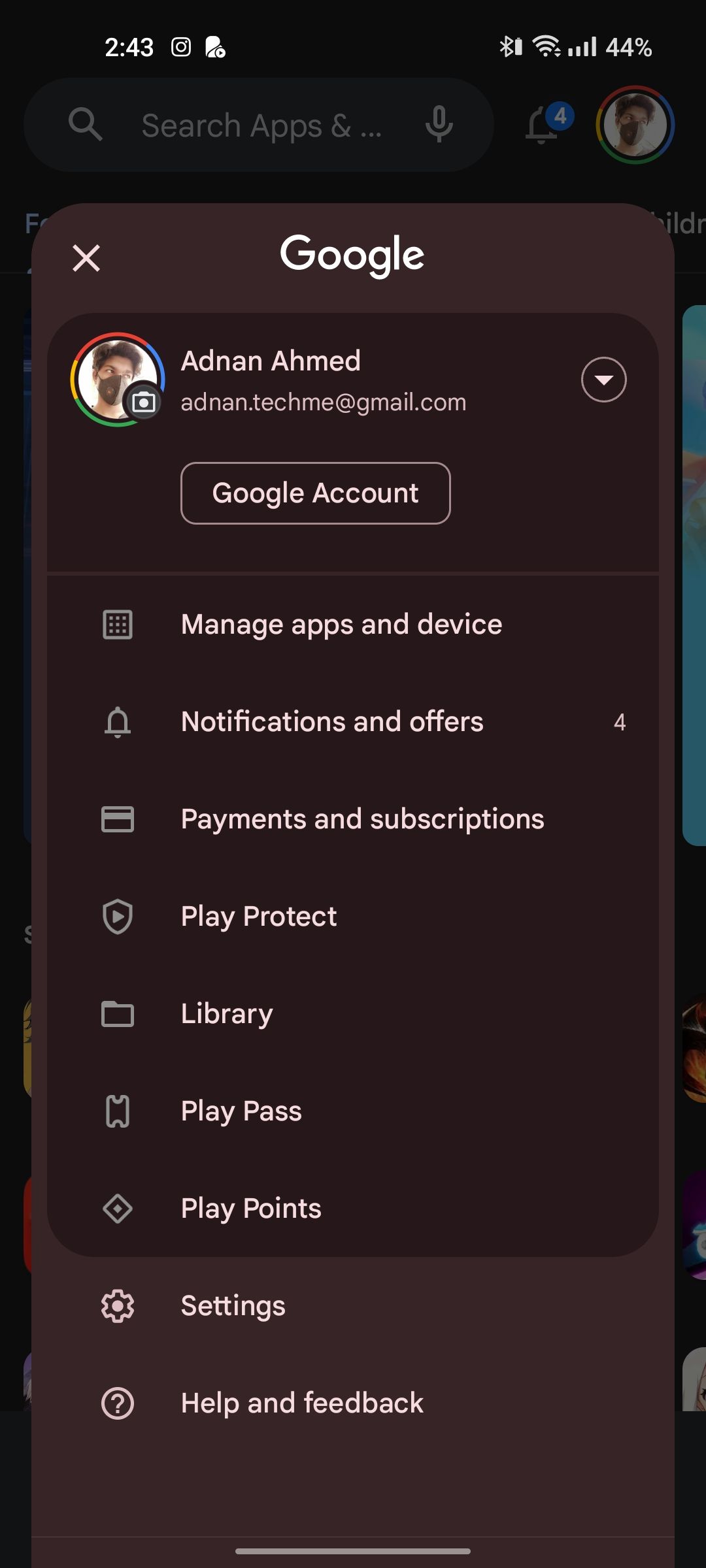706x1568 pixels.
Task: Click the Google Account button
Action: click(x=316, y=493)
